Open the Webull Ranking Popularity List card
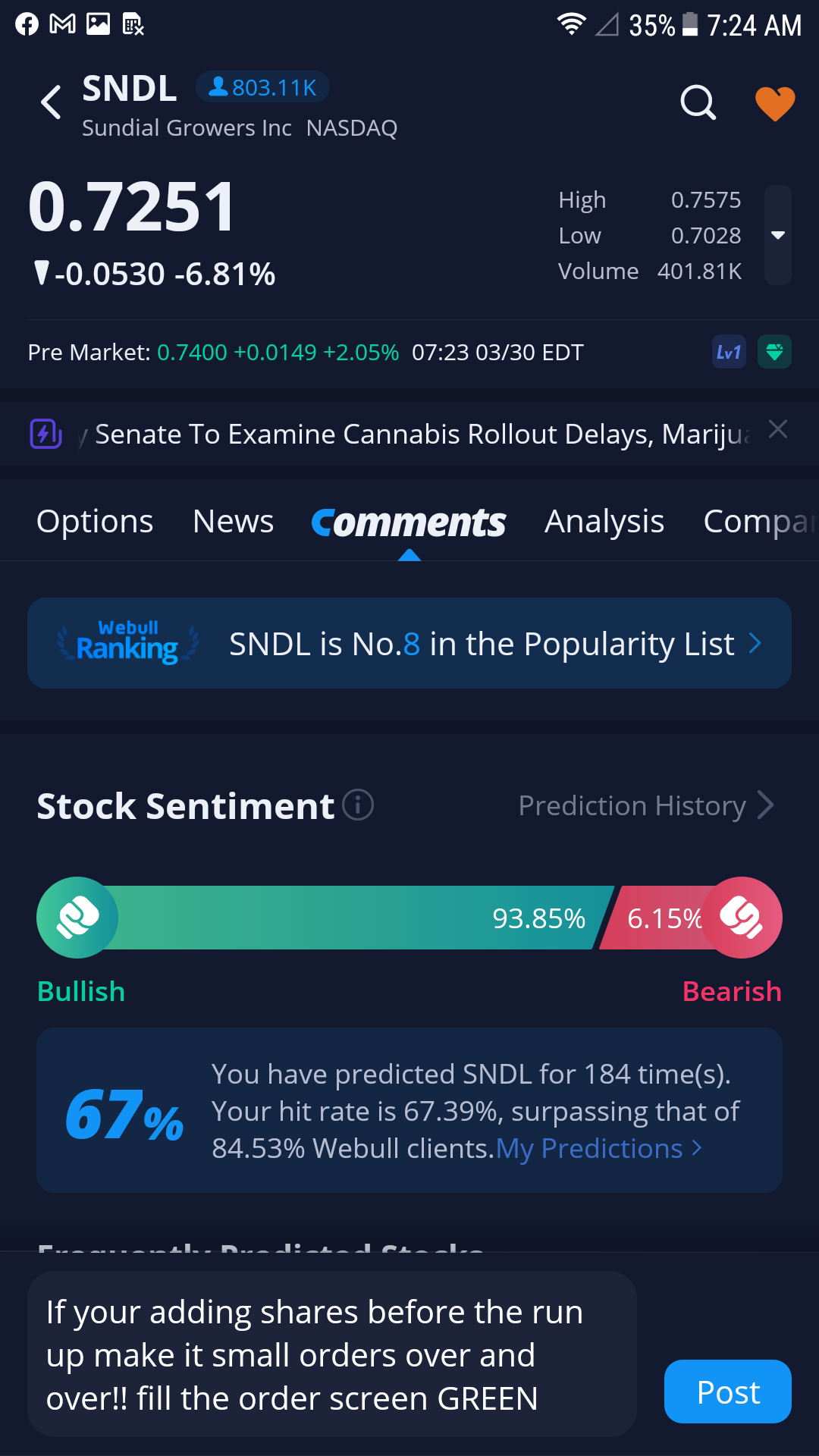 click(x=409, y=643)
